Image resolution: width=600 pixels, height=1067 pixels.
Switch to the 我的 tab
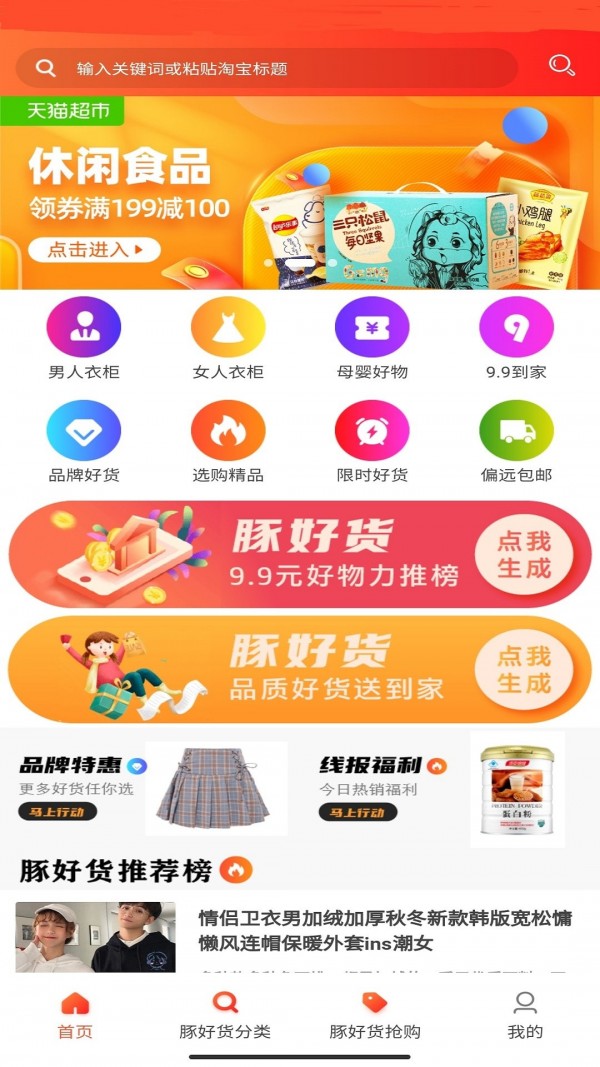coord(525,1015)
